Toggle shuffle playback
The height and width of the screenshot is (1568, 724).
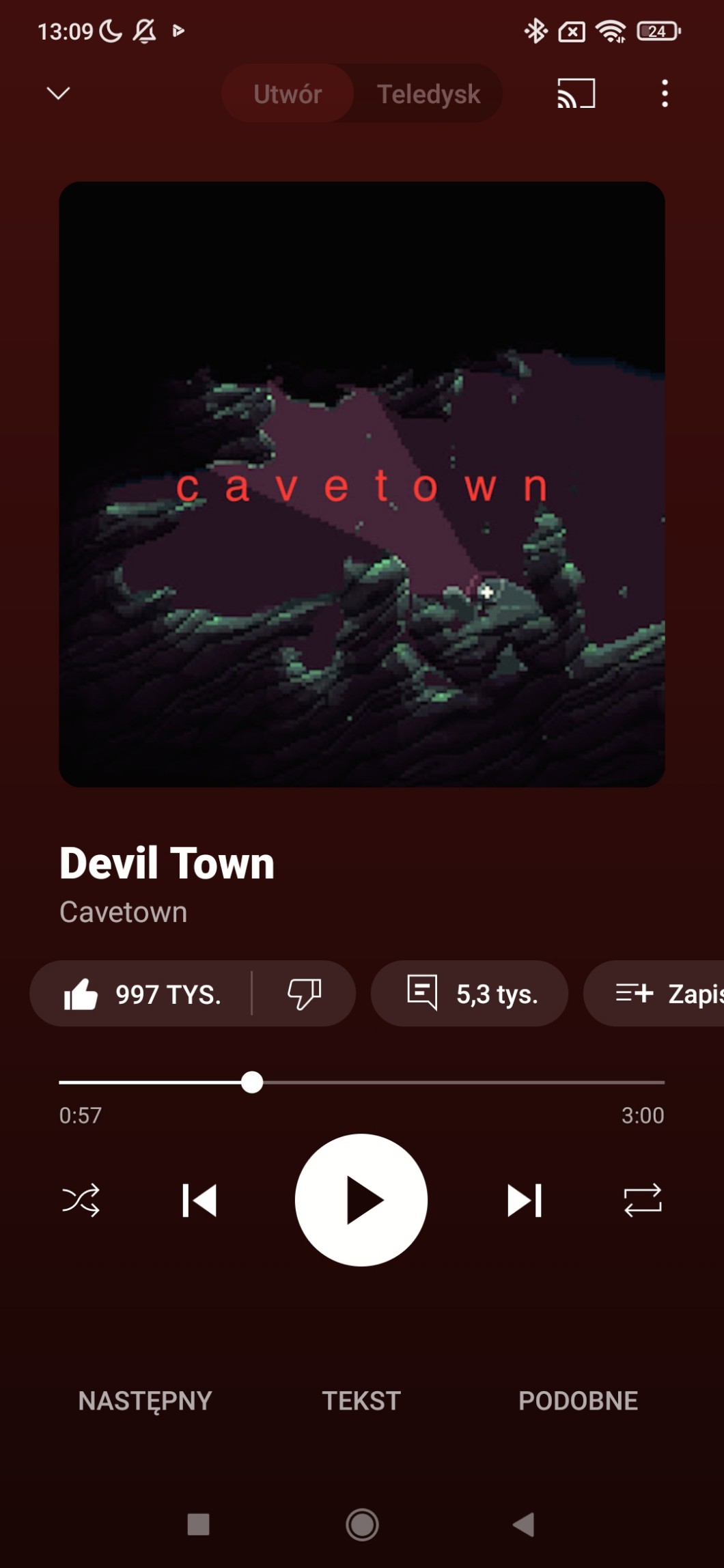click(81, 1200)
